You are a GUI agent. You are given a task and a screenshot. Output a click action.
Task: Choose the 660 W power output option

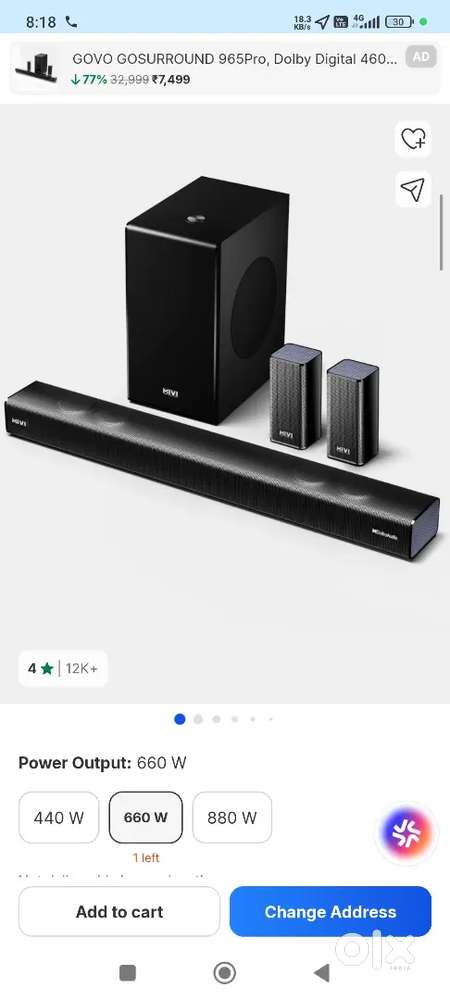click(x=146, y=818)
